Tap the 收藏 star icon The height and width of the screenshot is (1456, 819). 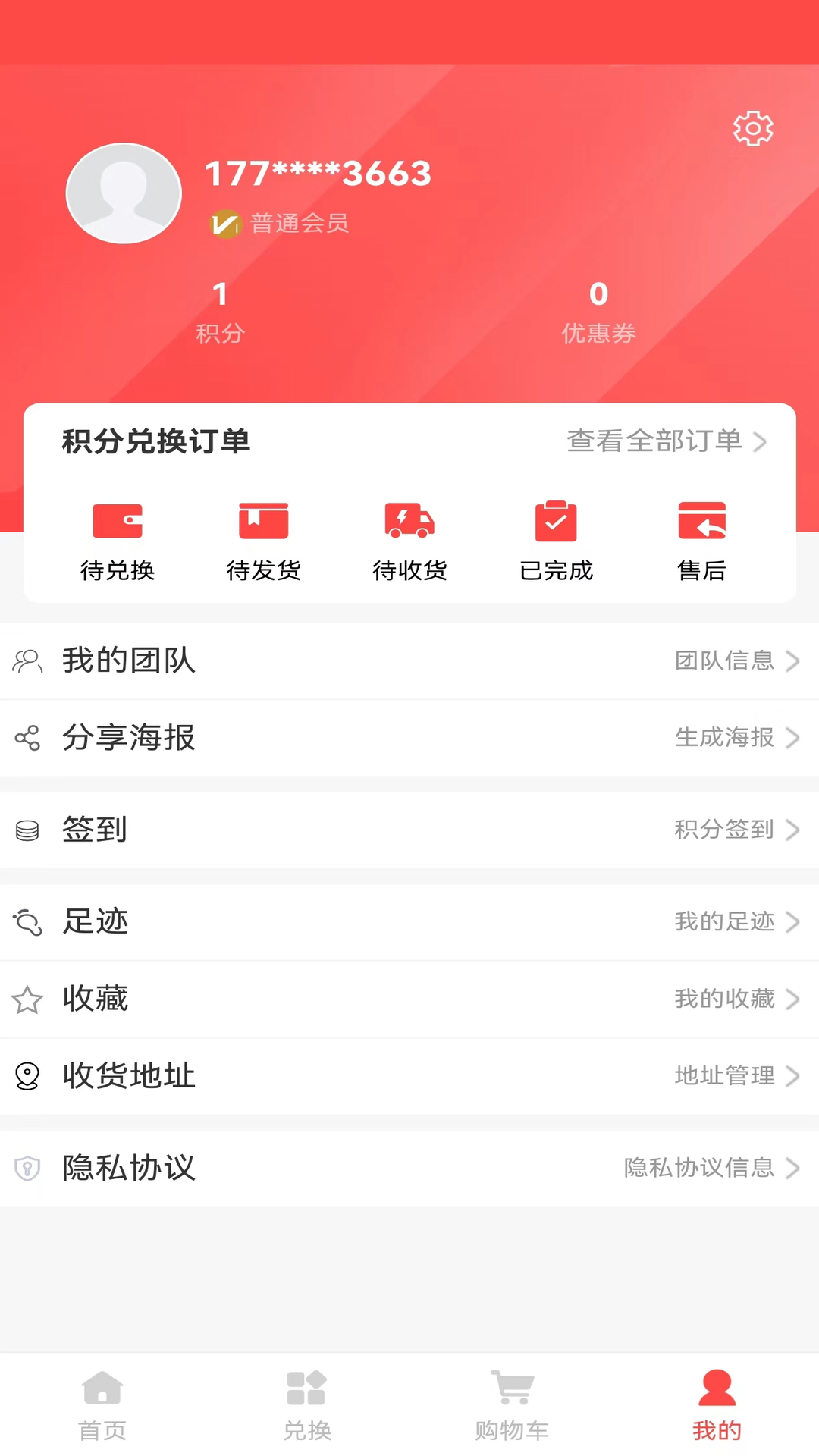[x=27, y=999]
